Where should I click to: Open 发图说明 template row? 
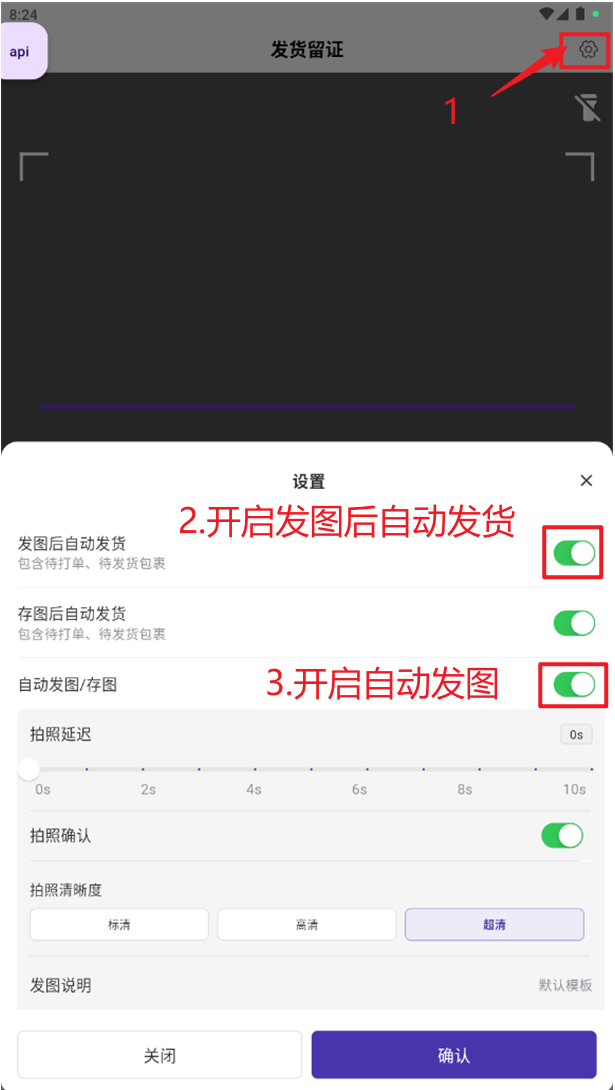click(311, 985)
